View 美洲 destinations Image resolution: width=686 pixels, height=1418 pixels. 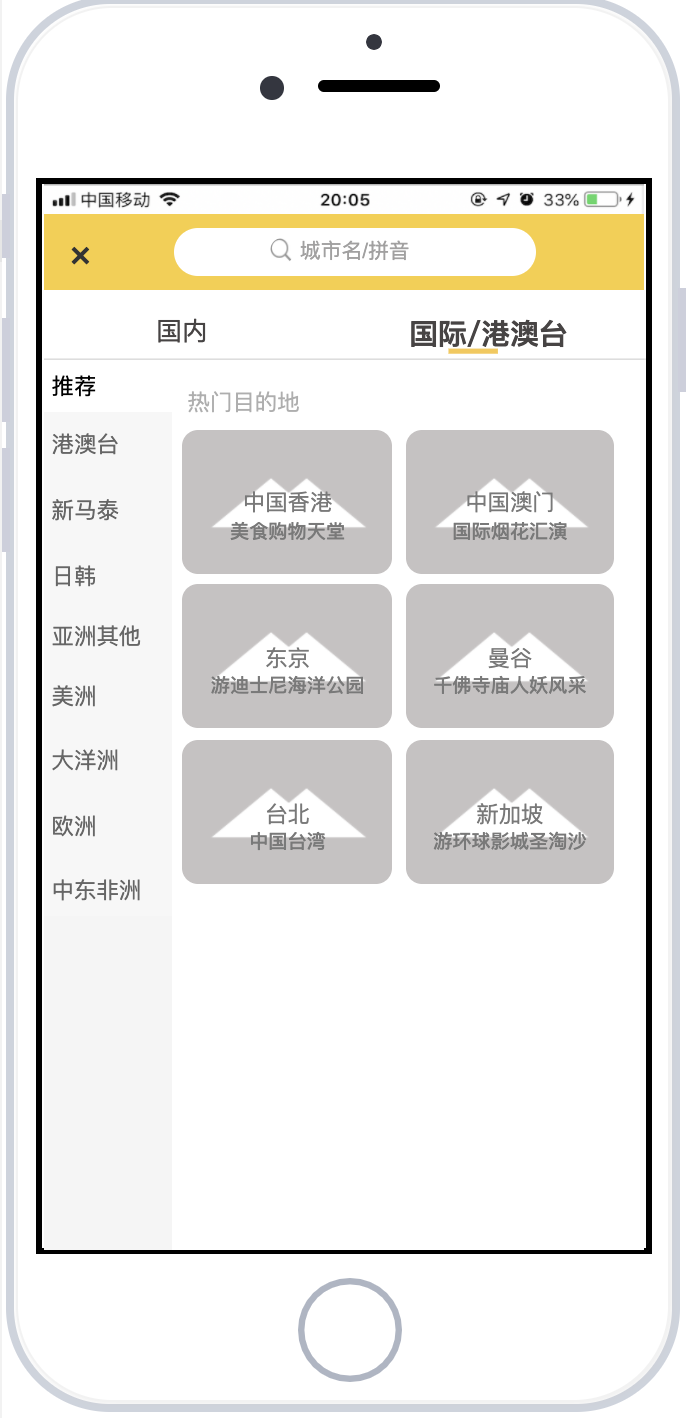tap(75, 696)
